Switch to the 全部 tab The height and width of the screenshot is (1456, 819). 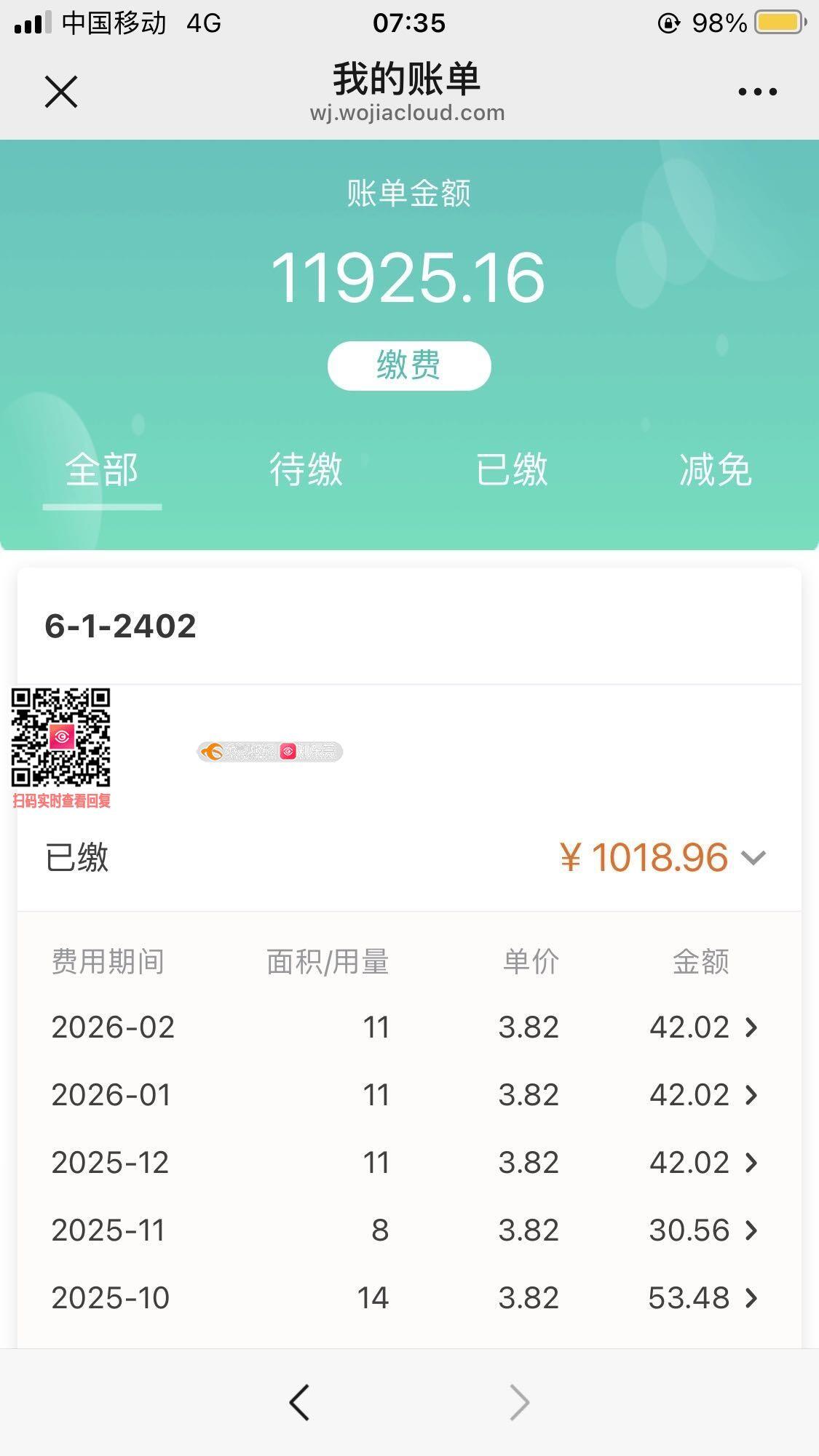[x=102, y=469]
